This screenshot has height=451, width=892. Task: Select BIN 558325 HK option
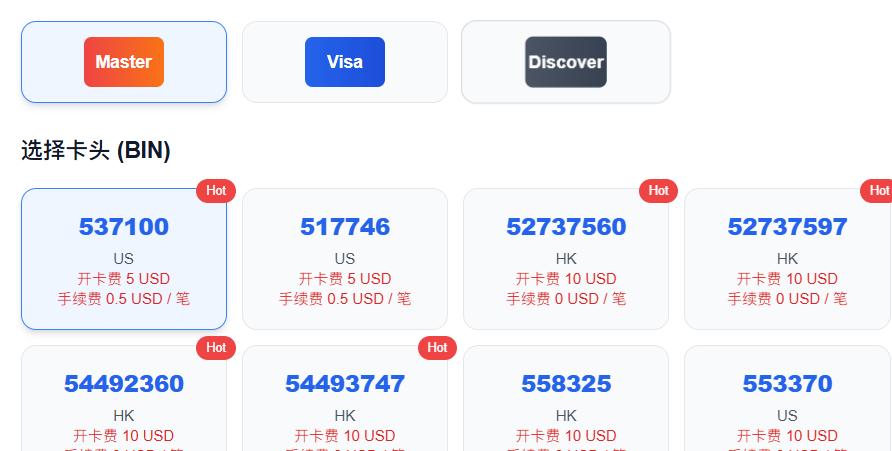pyautogui.click(x=565, y=400)
